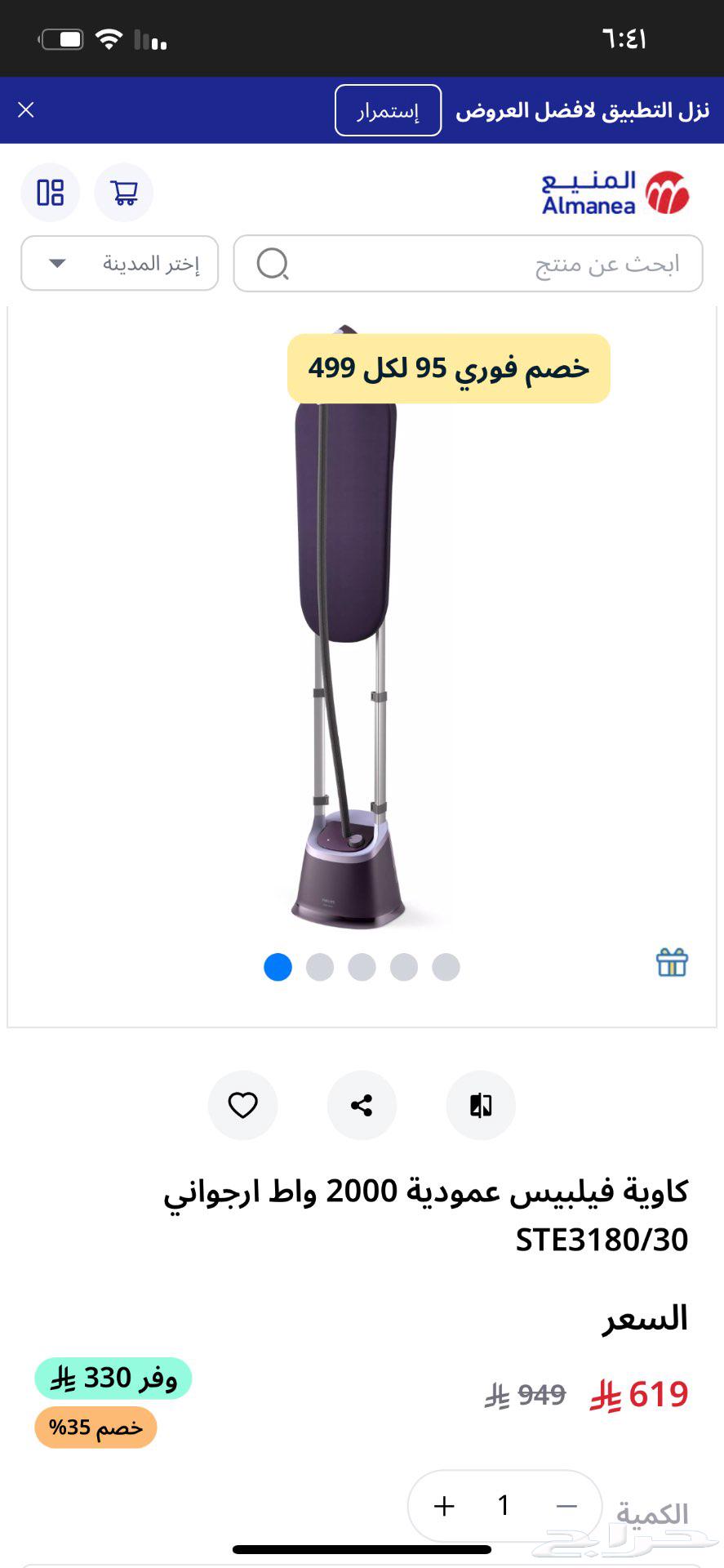
Task: Dismiss the app download banner
Action: click(x=26, y=110)
